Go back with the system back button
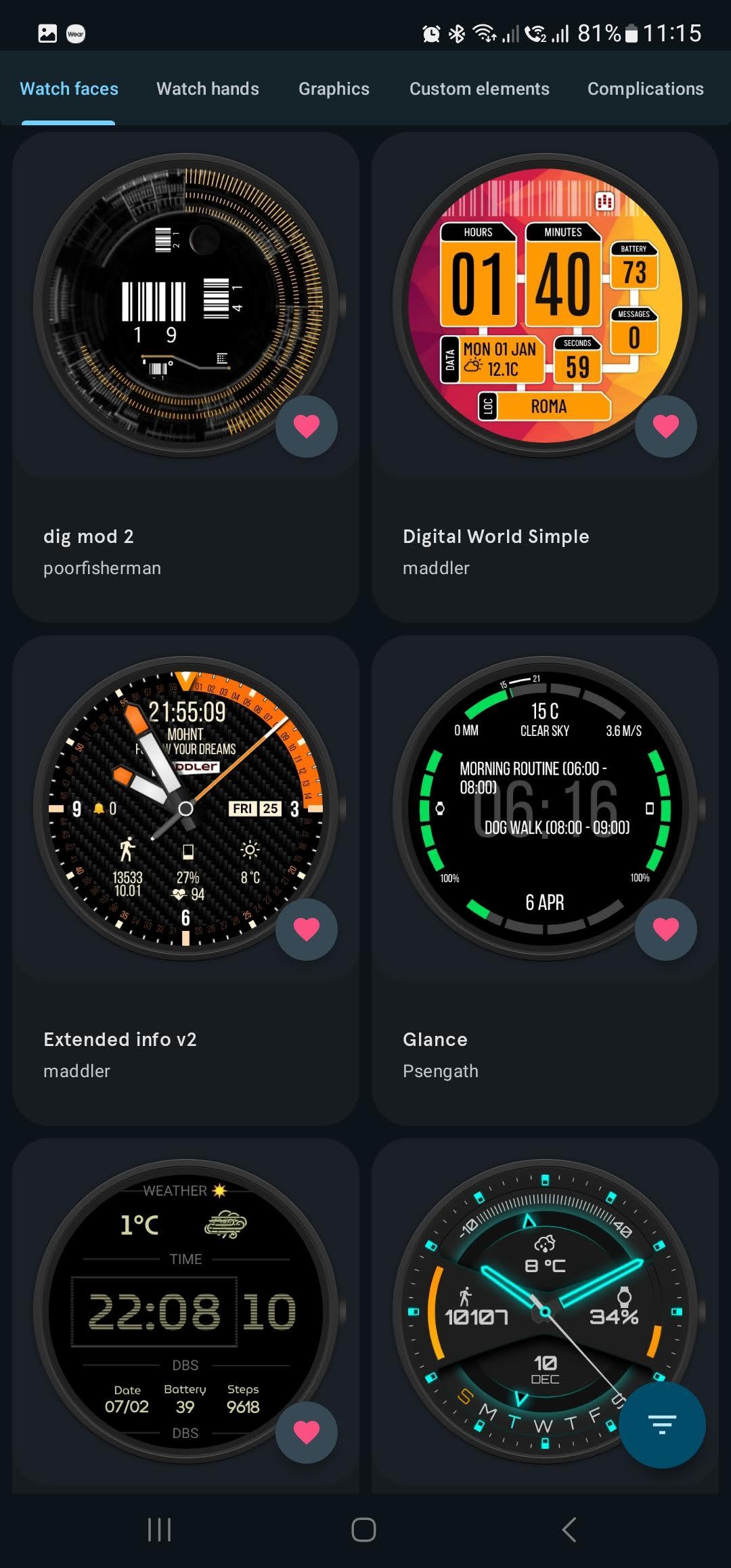731x1568 pixels. point(569,1529)
